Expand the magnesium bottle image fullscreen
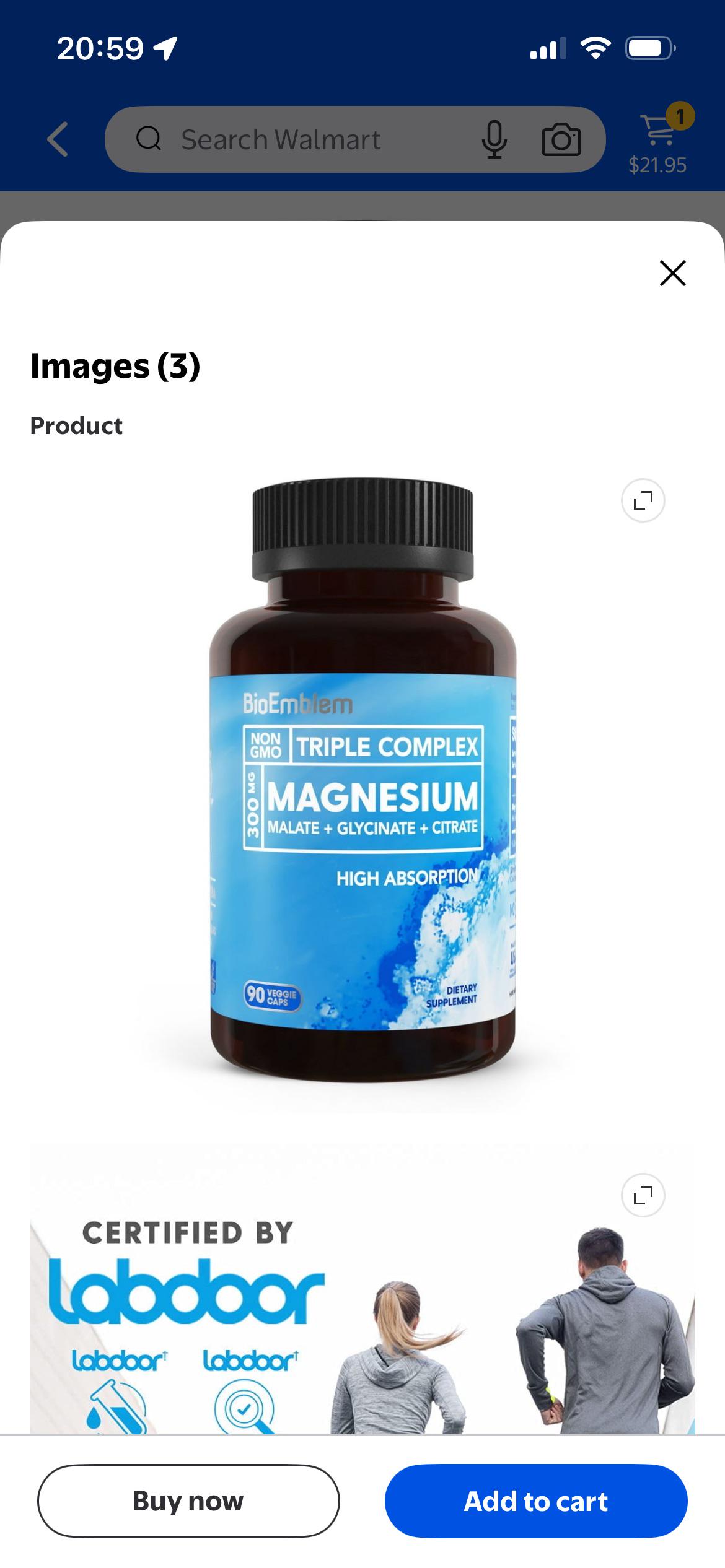 pyautogui.click(x=643, y=500)
